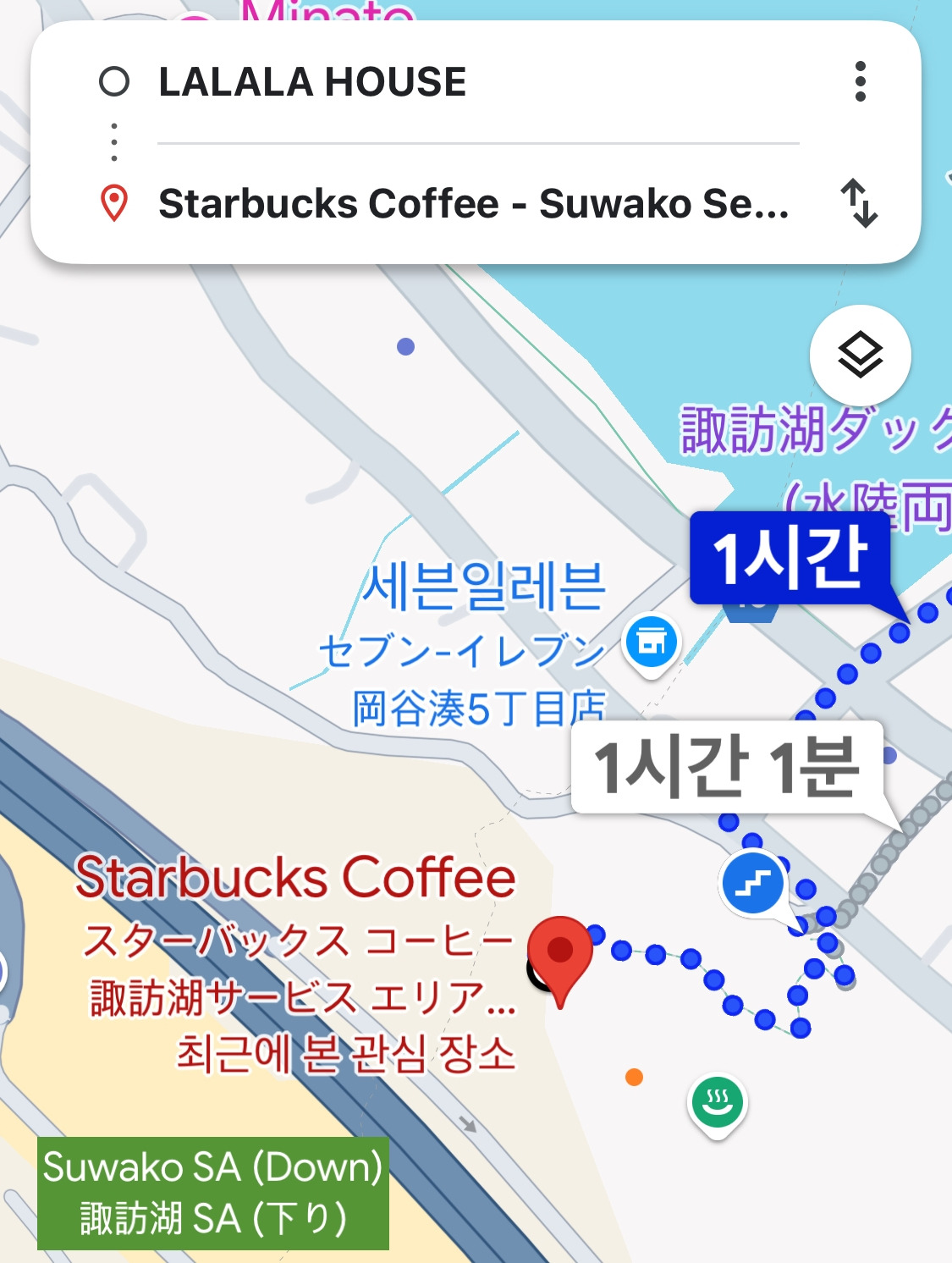Open the three-dot overflow menu

click(860, 82)
